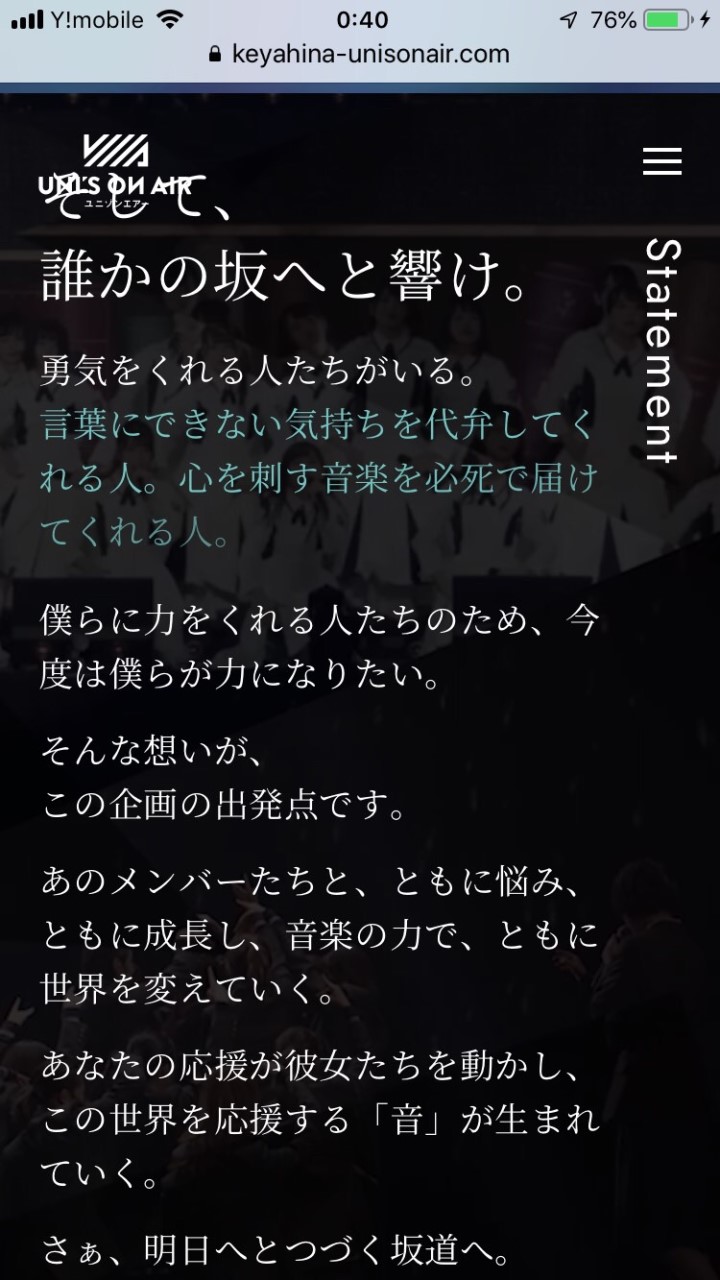Tap the keyahina-unisonair.com address bar
The image size is (720, 1280).
click(360, 54)
